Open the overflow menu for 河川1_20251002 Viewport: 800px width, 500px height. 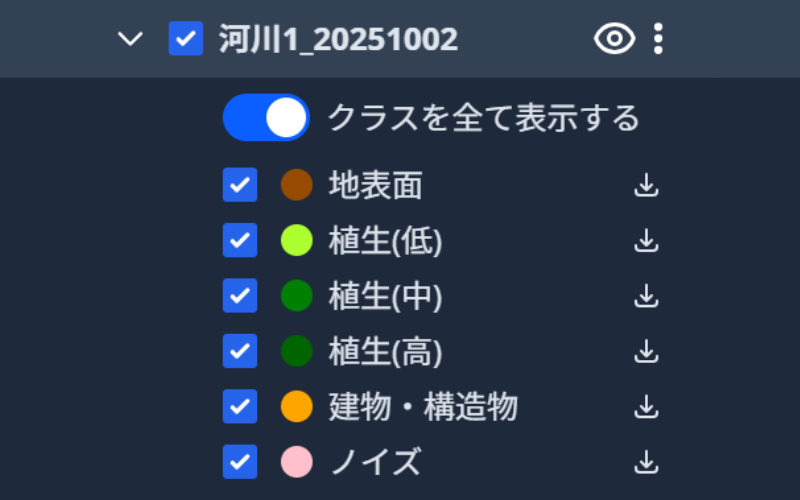click(657, 39)
